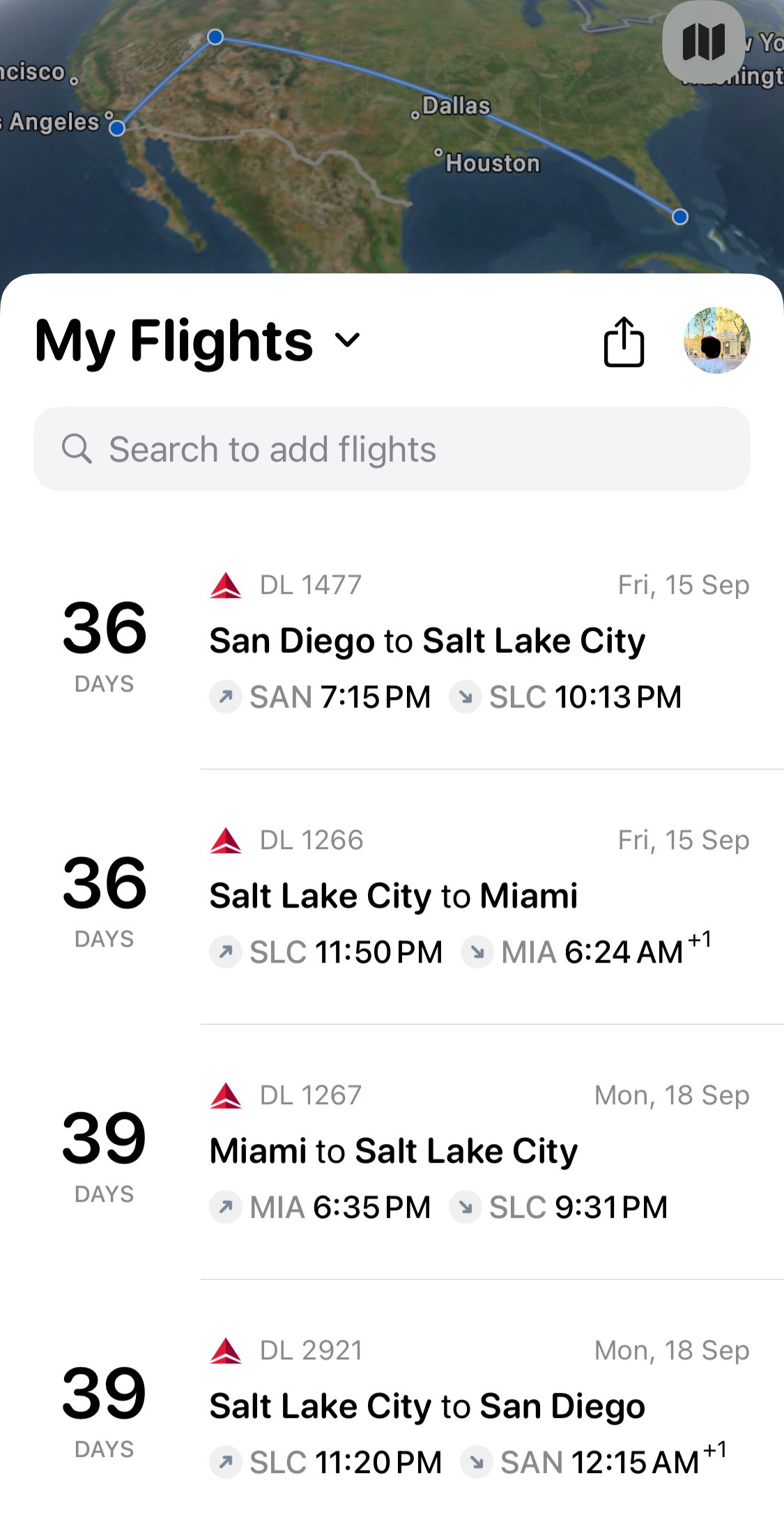This screenshot has height=1533, width=784.
Task: Select DL 2921 Salt Lake City to San Diego
Action: point(392,1407)
